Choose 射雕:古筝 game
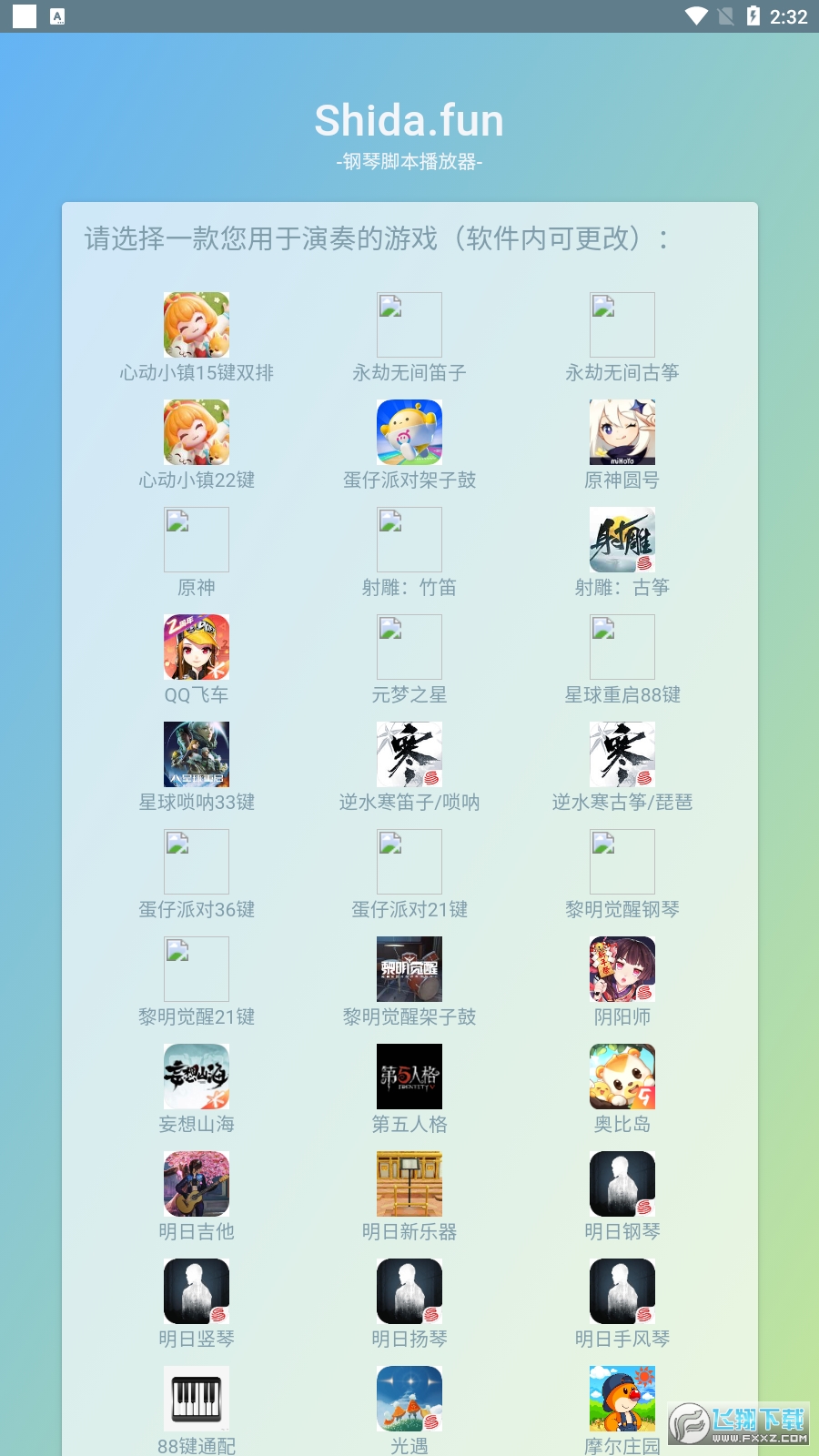This screenshot has height=1456, width=819. click(x=622, y=540)
